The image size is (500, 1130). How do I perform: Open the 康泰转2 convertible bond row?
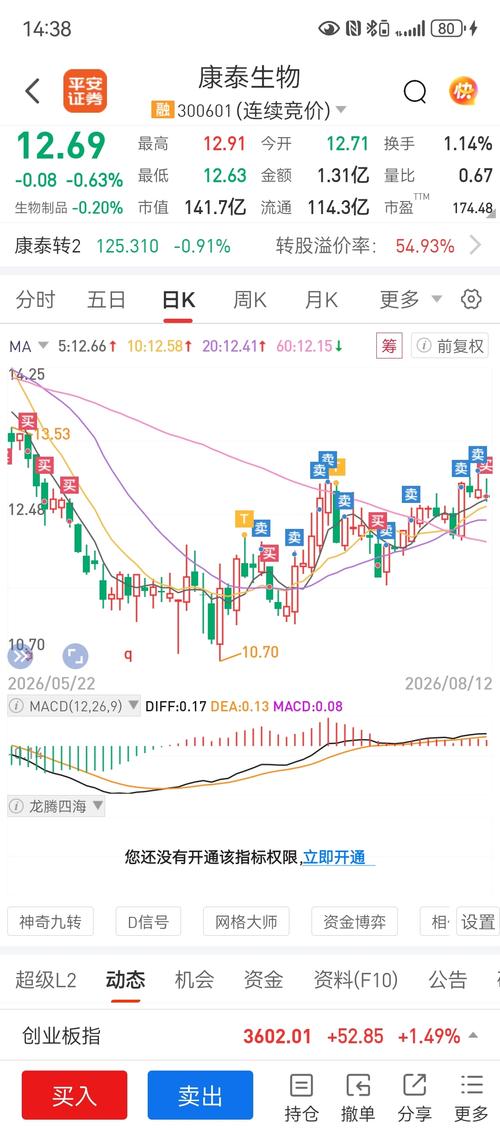pyautogui.click(x=250, y=246)
